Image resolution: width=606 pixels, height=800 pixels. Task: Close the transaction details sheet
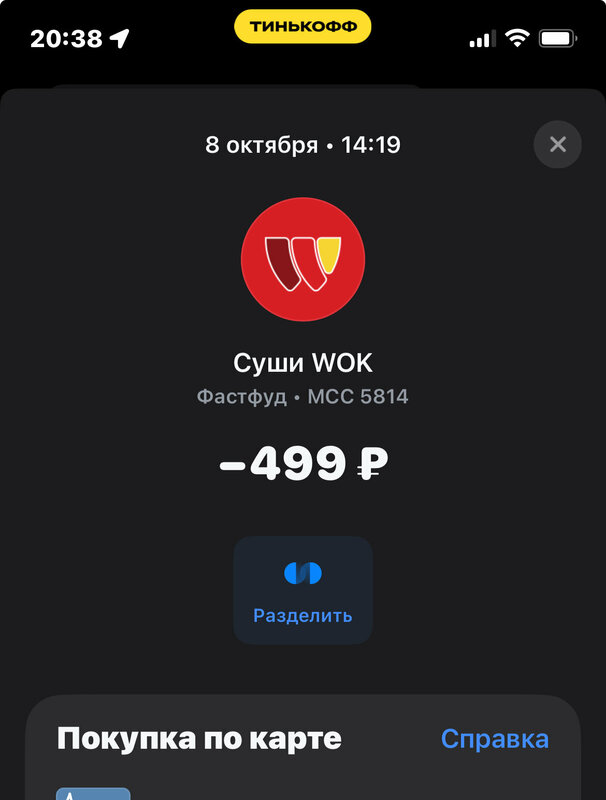(x=557, y=145)
